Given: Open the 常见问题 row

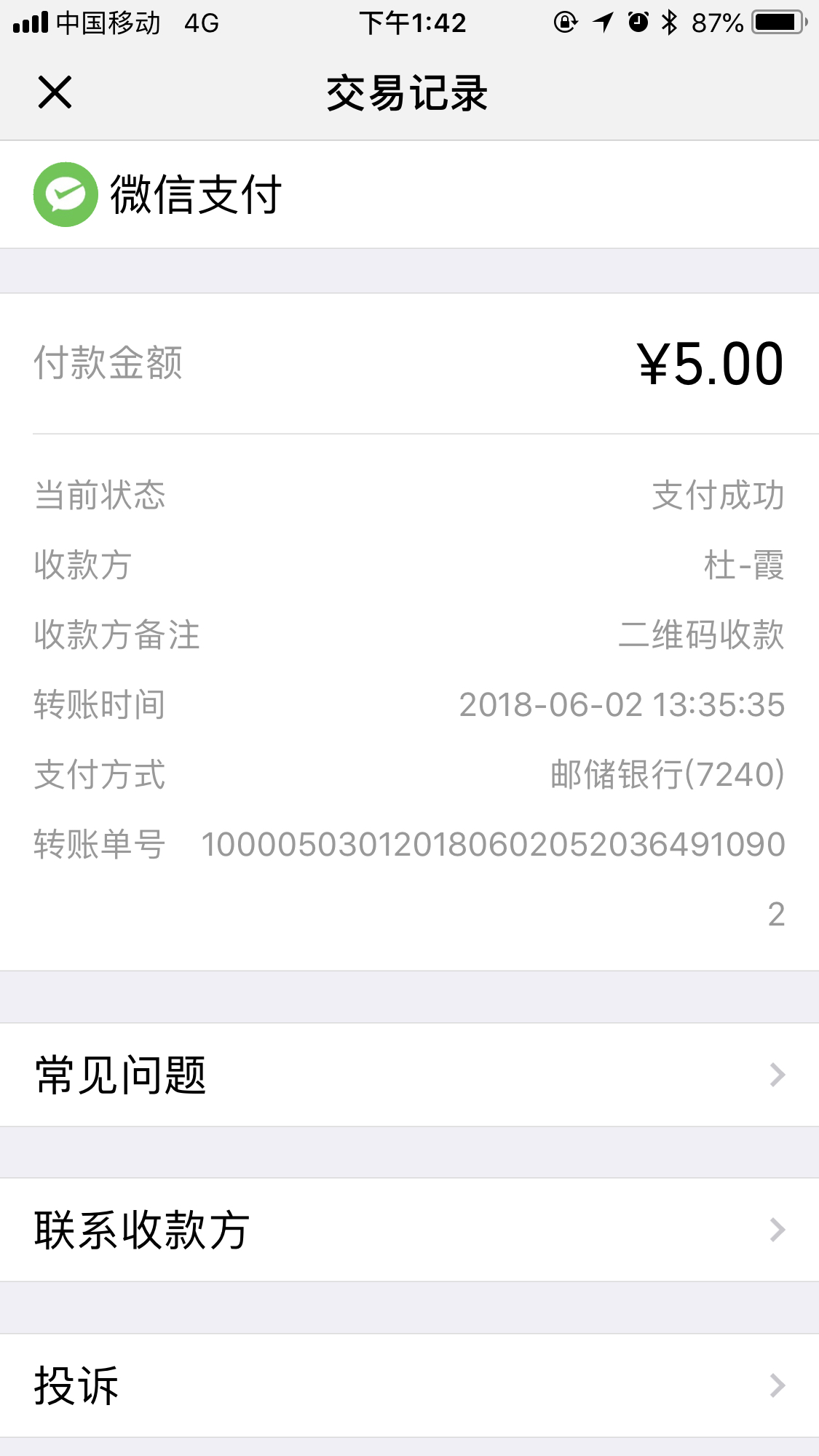Looking at the screenshot, I should [409, 1075].
